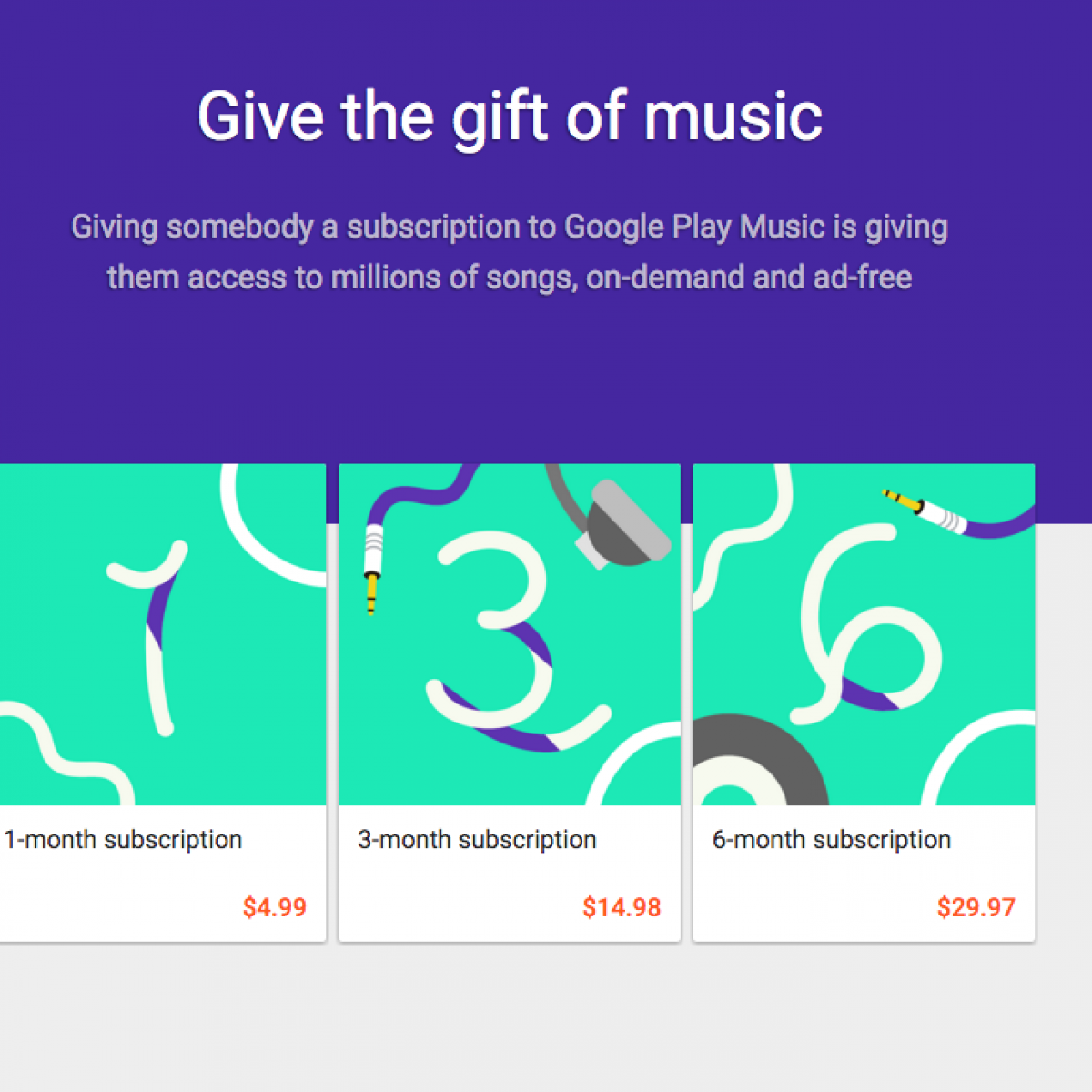The width and height of the screenshot is (1092, 1092).
Task: Open the 6-month subscription card
Action: [864, 701]
